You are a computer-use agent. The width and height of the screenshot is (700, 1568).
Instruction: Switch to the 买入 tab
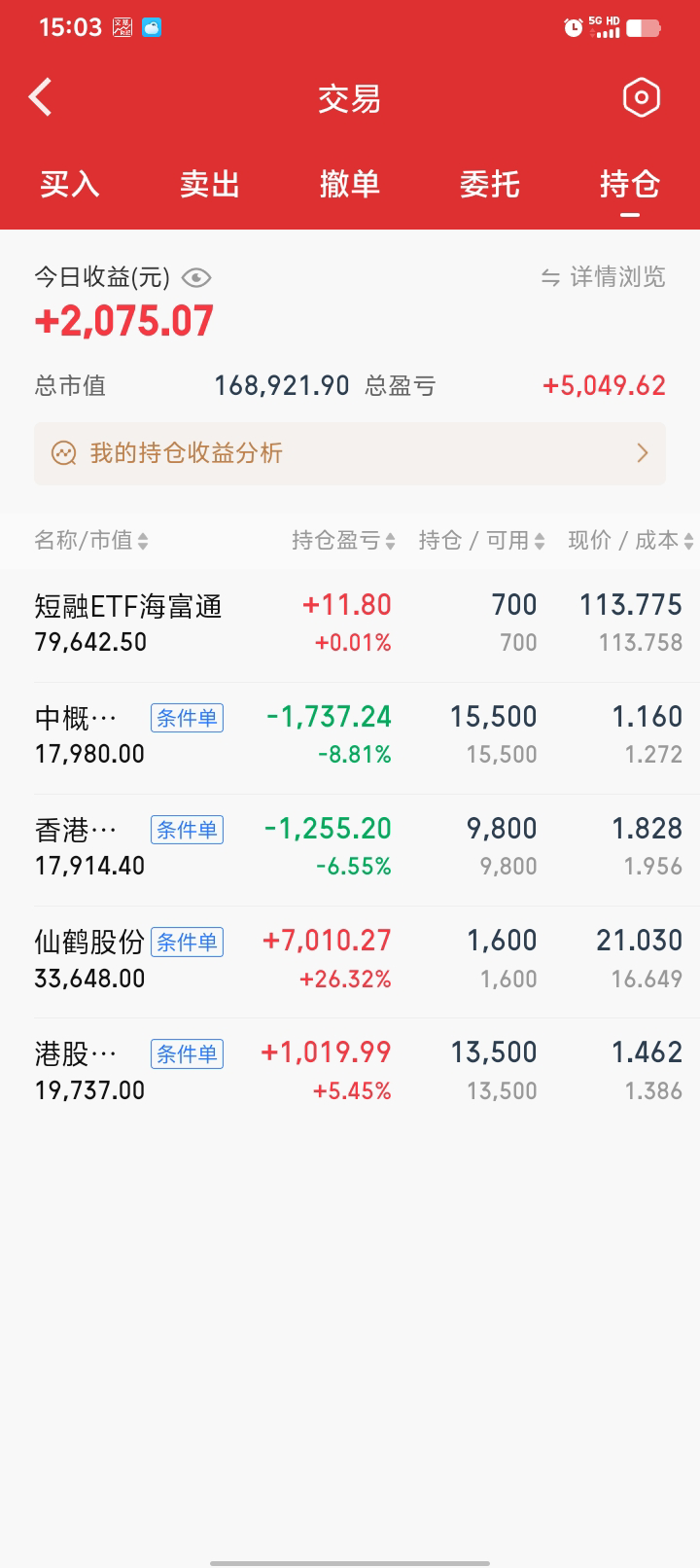[x=70, y=184]
